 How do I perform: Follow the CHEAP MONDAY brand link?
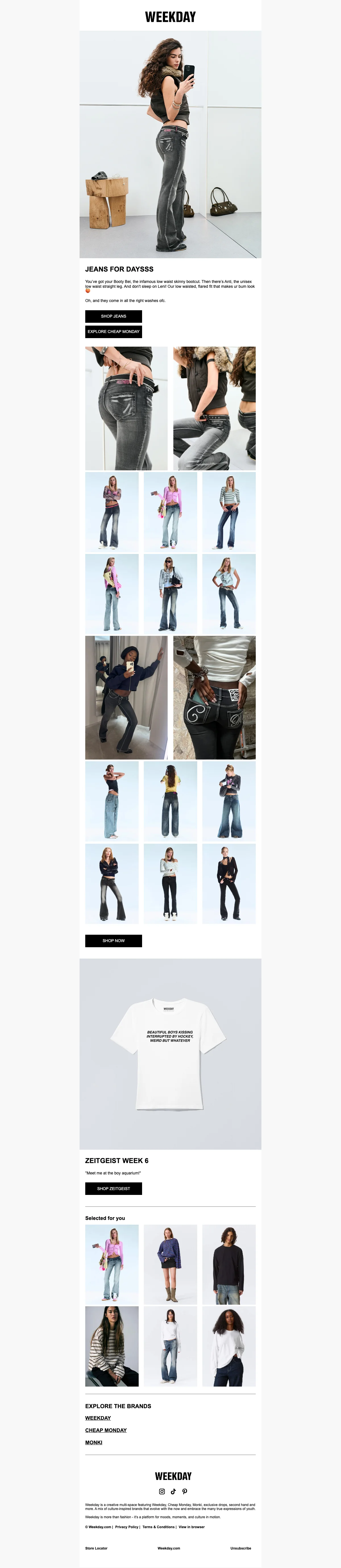click(x=106, y=1430)
